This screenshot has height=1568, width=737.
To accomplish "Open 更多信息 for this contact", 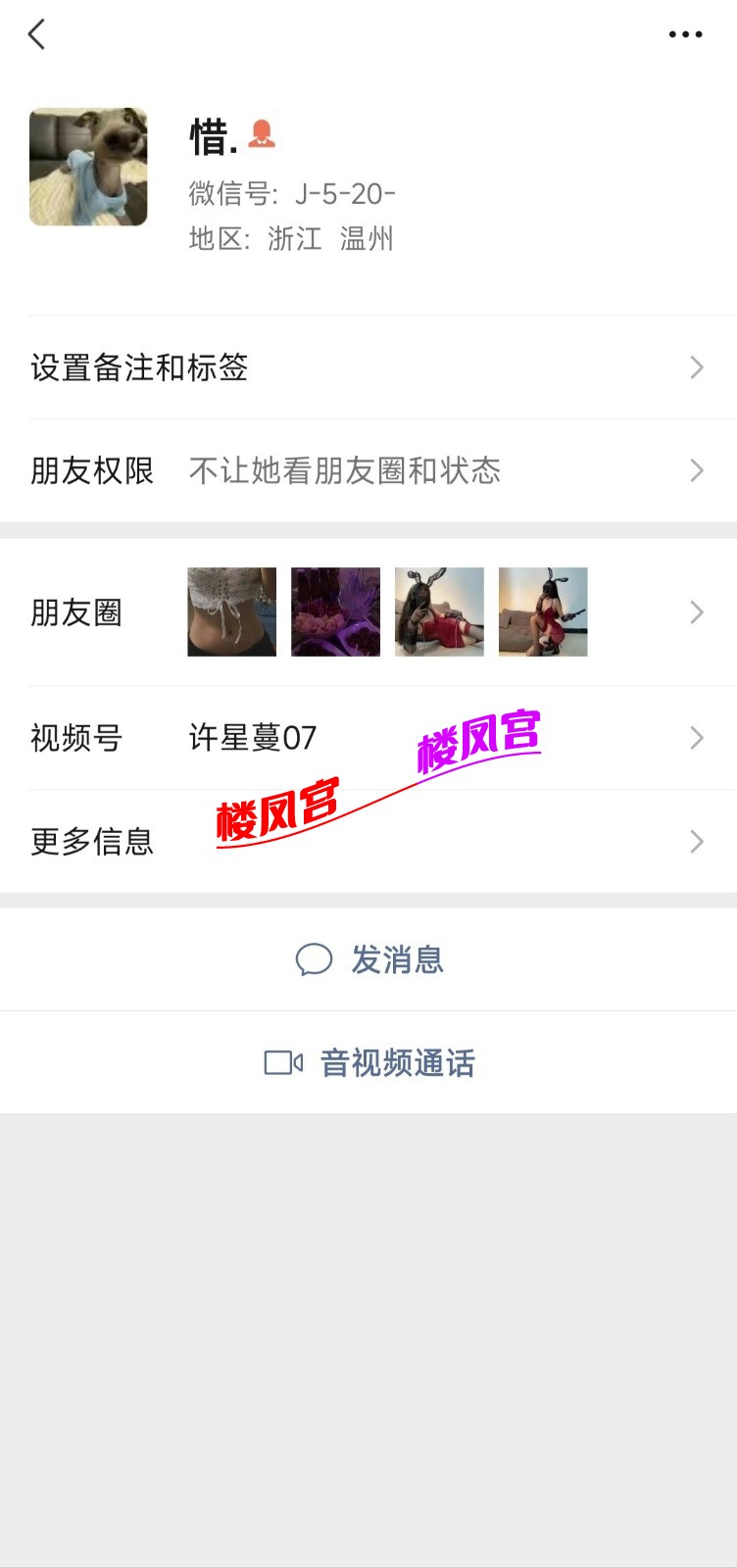I will pyautogui.click(x=368, y=841).
